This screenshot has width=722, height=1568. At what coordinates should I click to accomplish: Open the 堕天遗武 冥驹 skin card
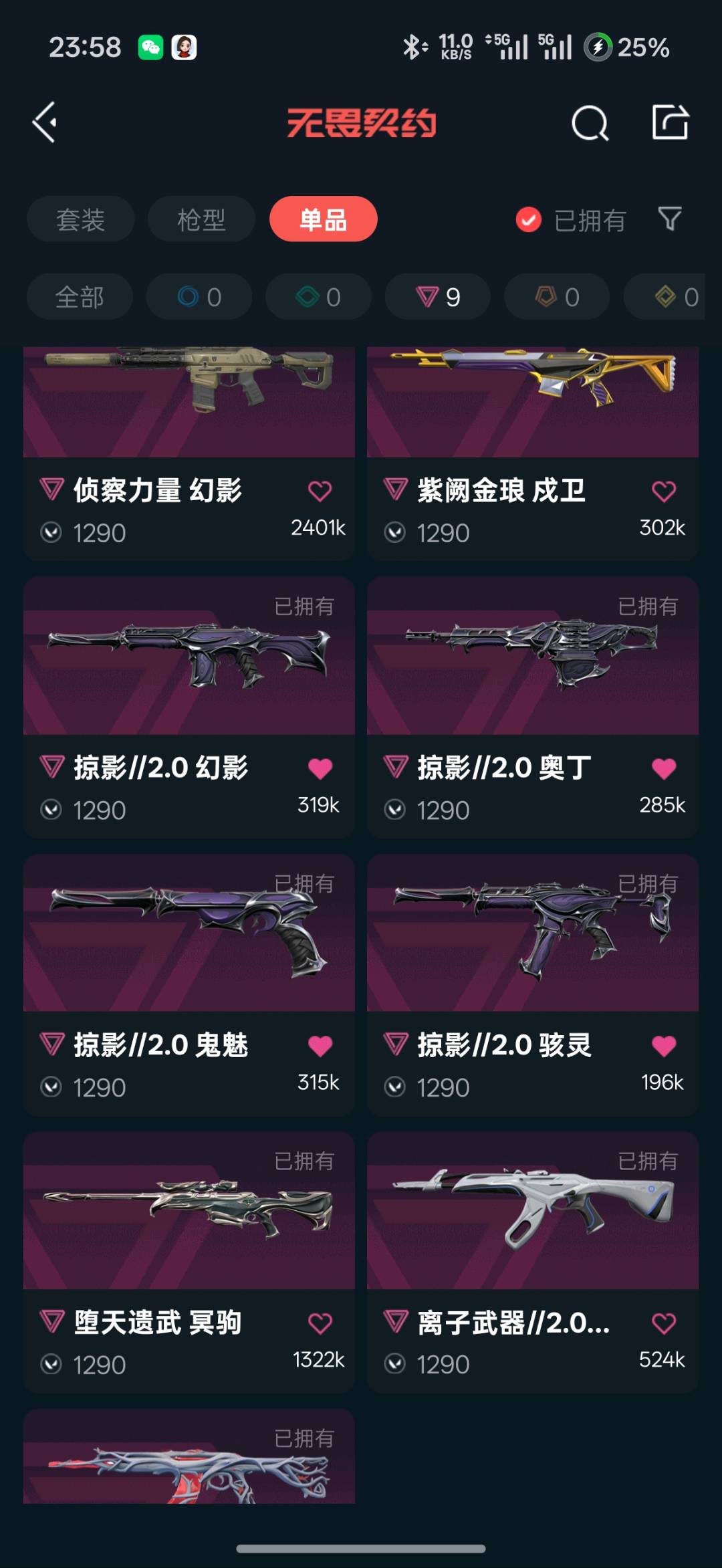click(x=189, y=1224)
